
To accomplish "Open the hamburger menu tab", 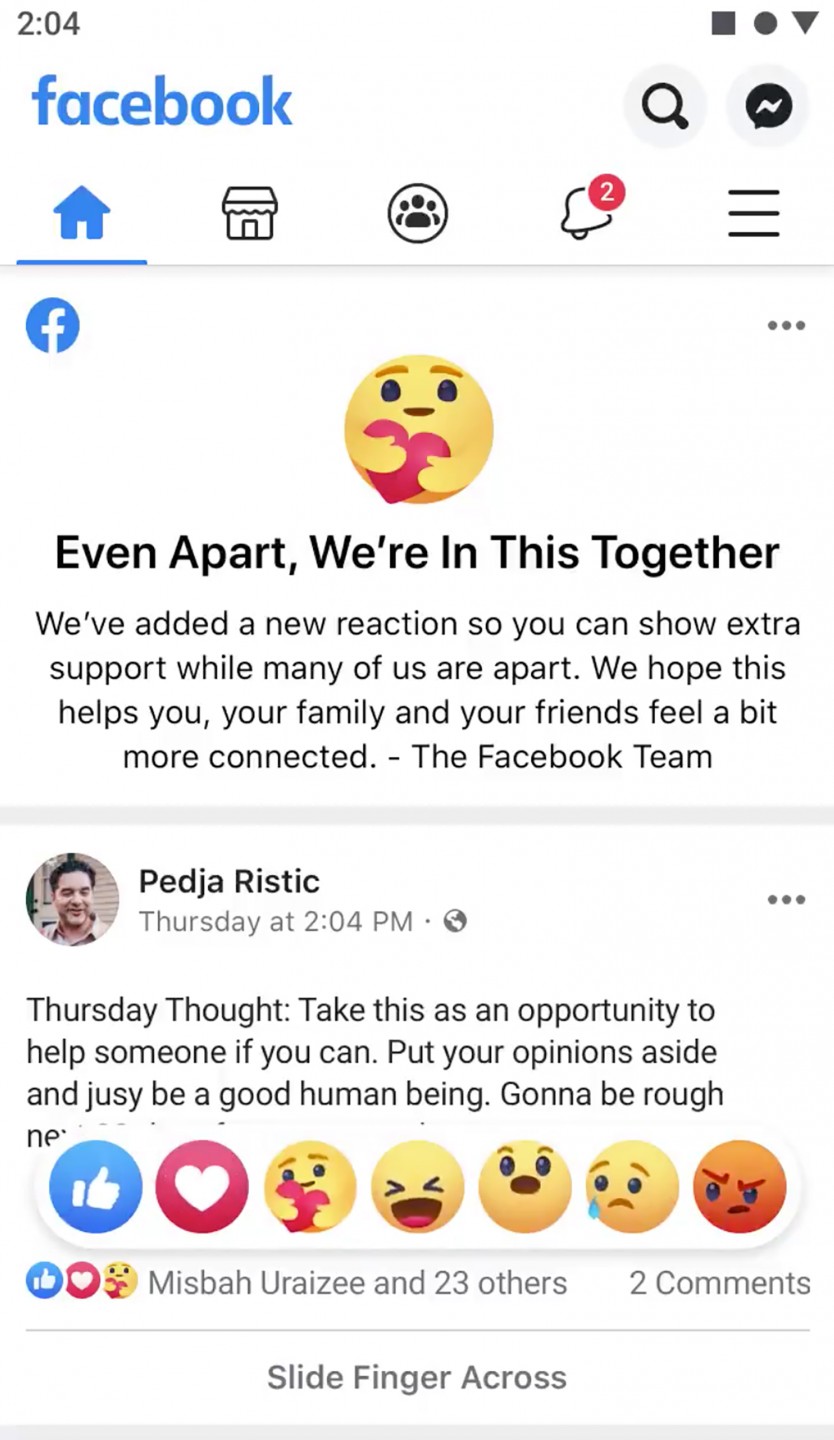I will [753, 215].
